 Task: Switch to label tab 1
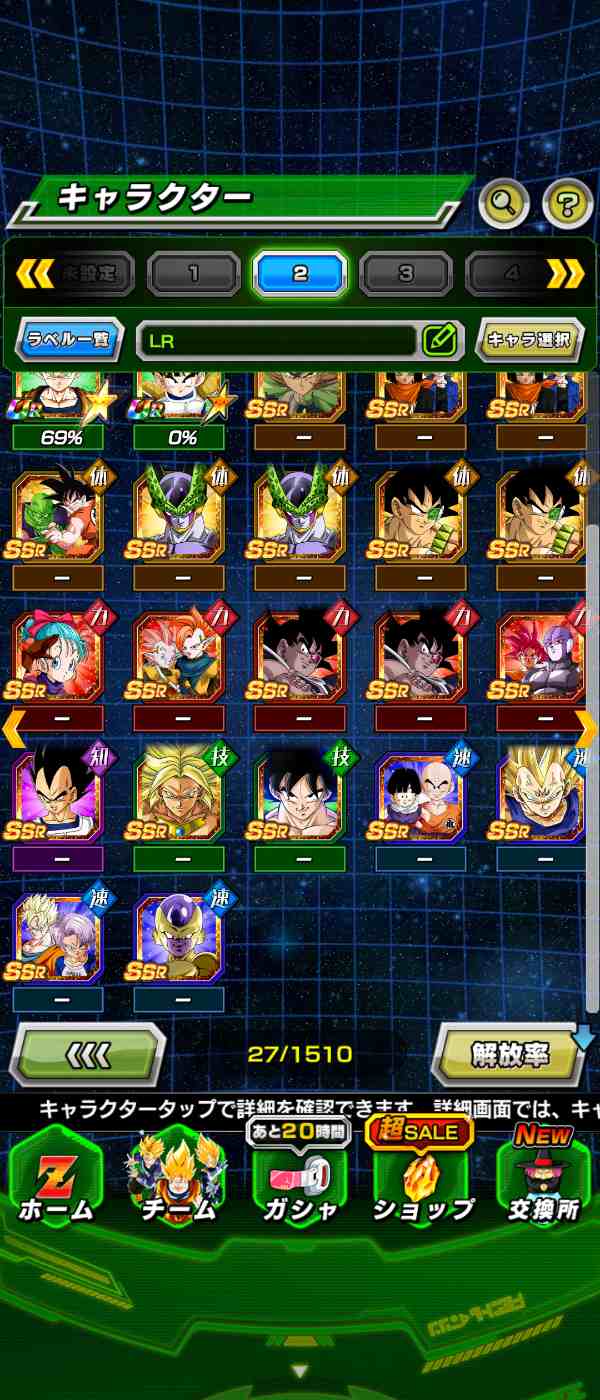pos(194,273)
